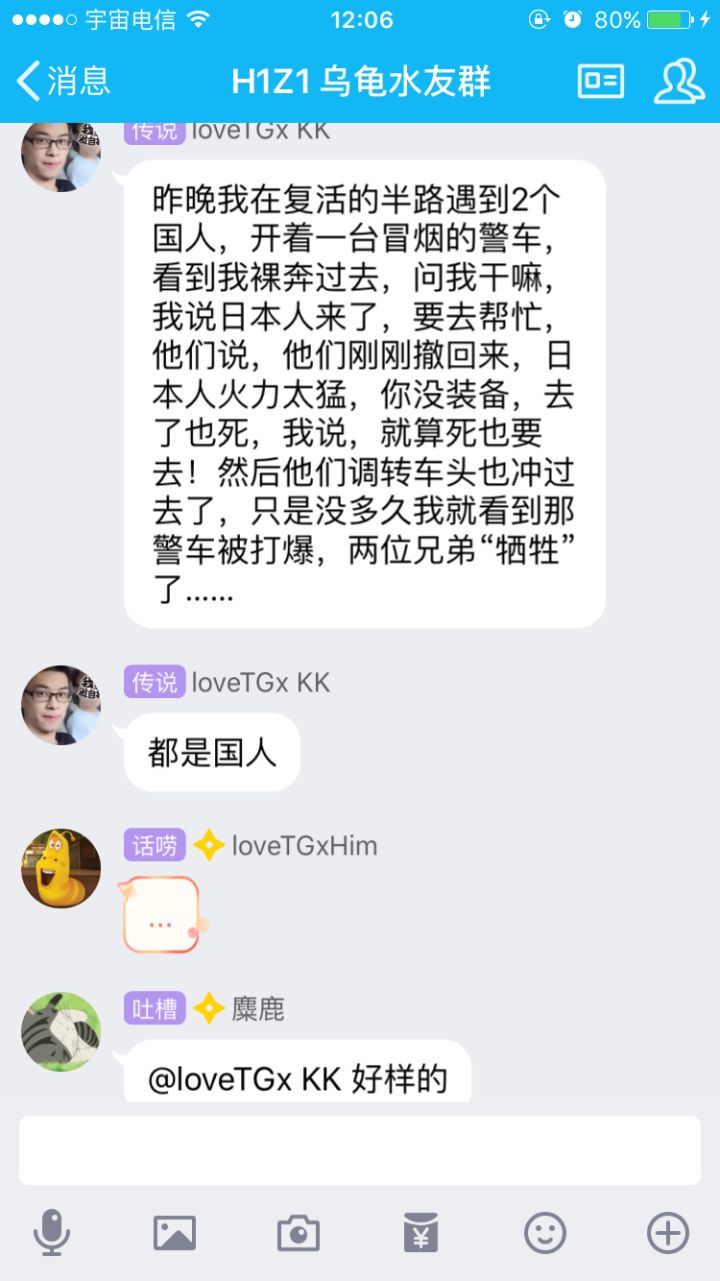The width and height of the screenshot is (720, 1281).
Task: Open the photo gallery picker
Action: tap(174, 1232)
